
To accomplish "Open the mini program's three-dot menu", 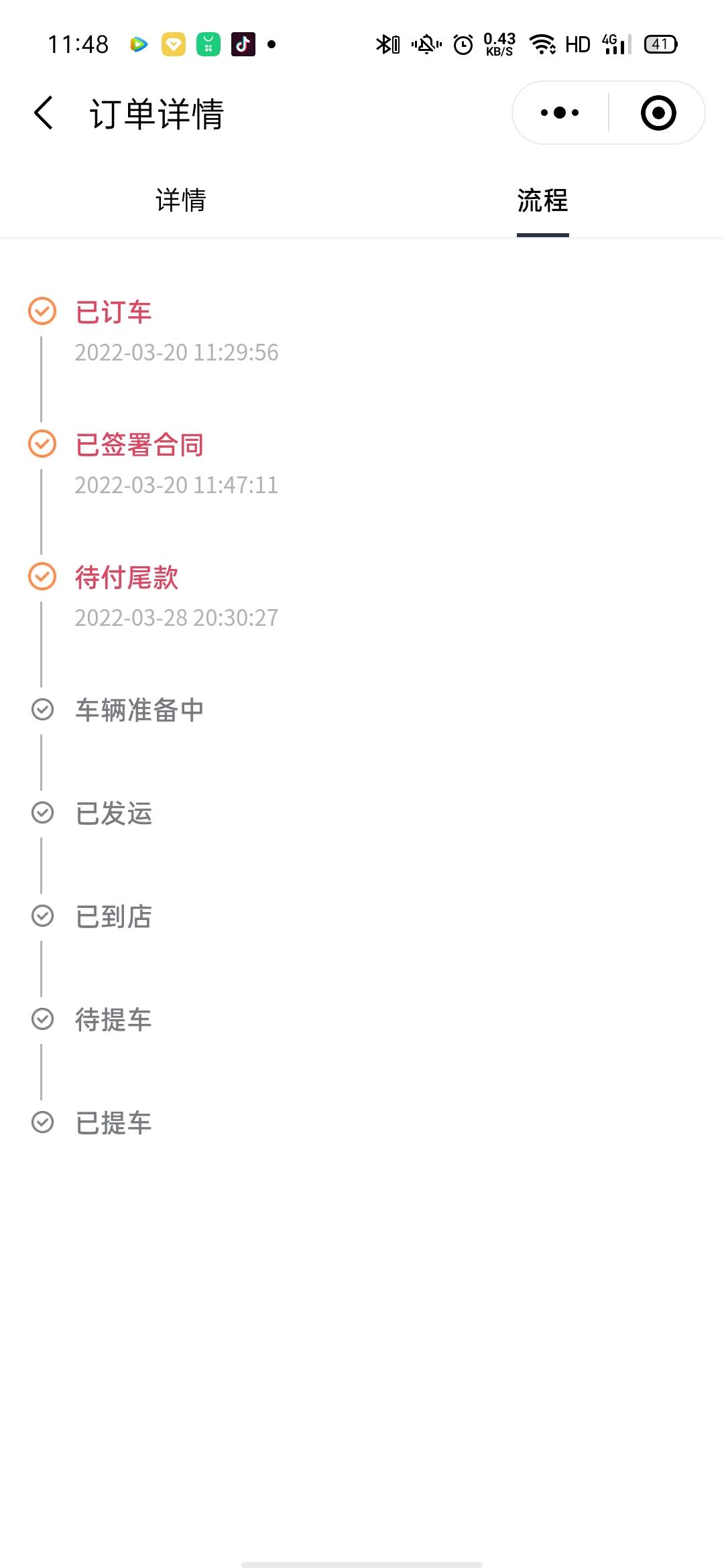I will [560, 113].
